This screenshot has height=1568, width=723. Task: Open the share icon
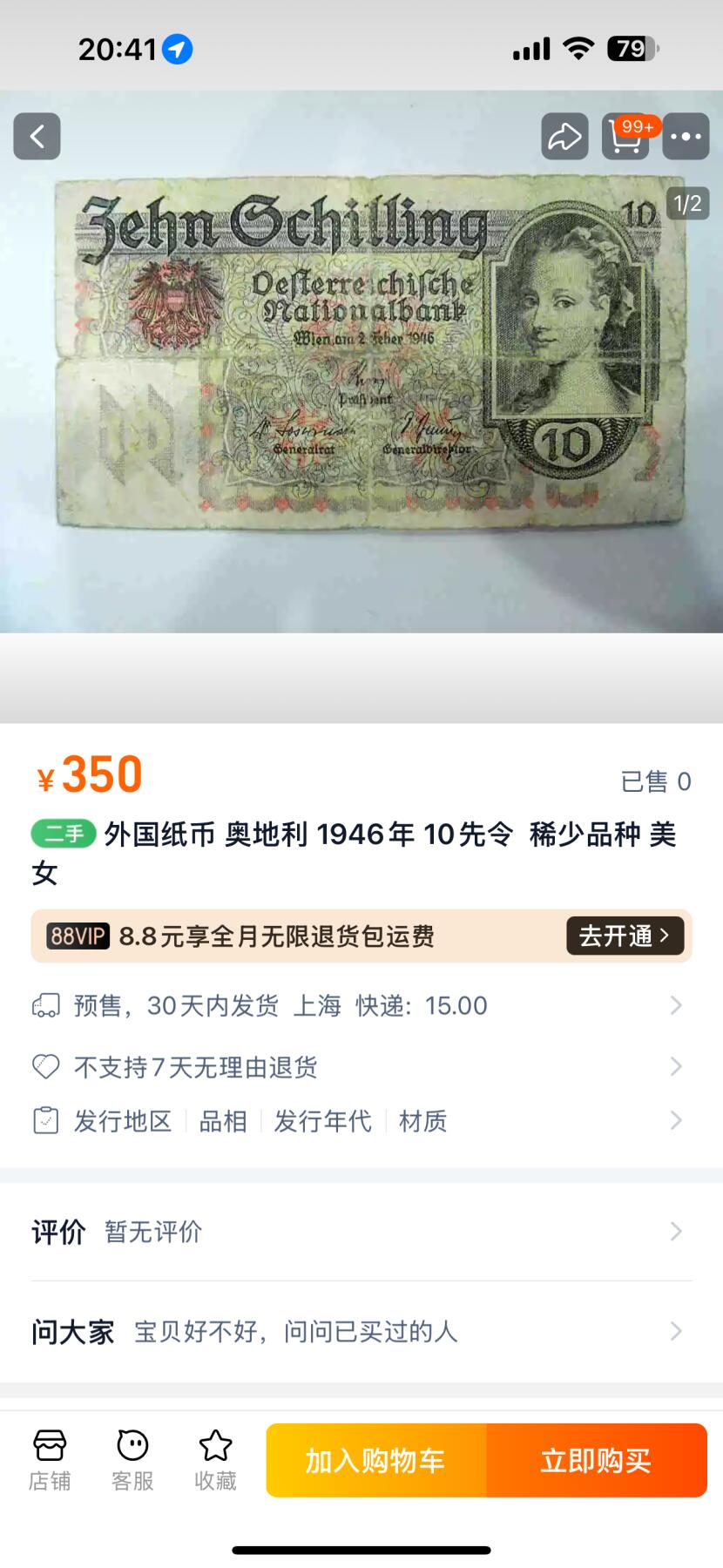[563, 137]
